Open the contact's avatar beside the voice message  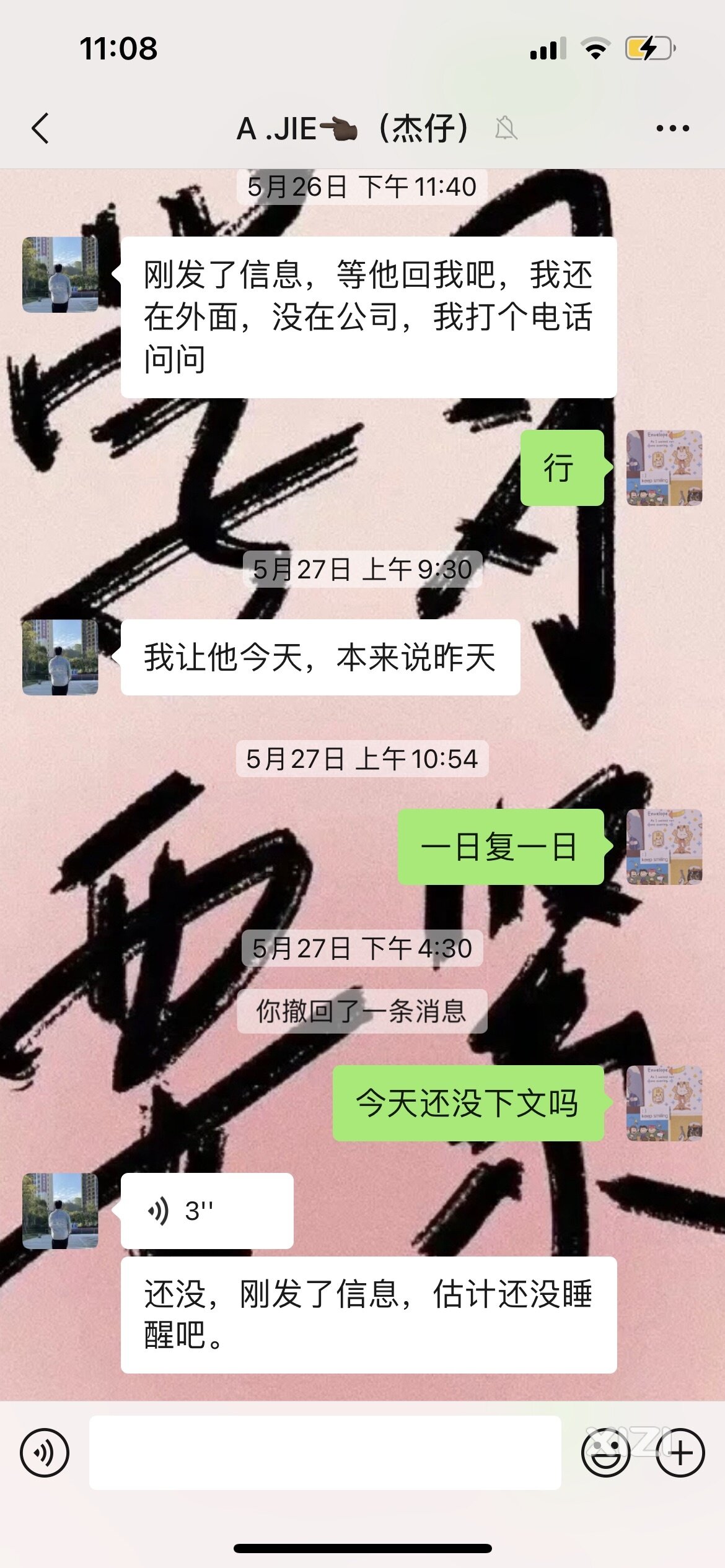[x=60, y=1211]
